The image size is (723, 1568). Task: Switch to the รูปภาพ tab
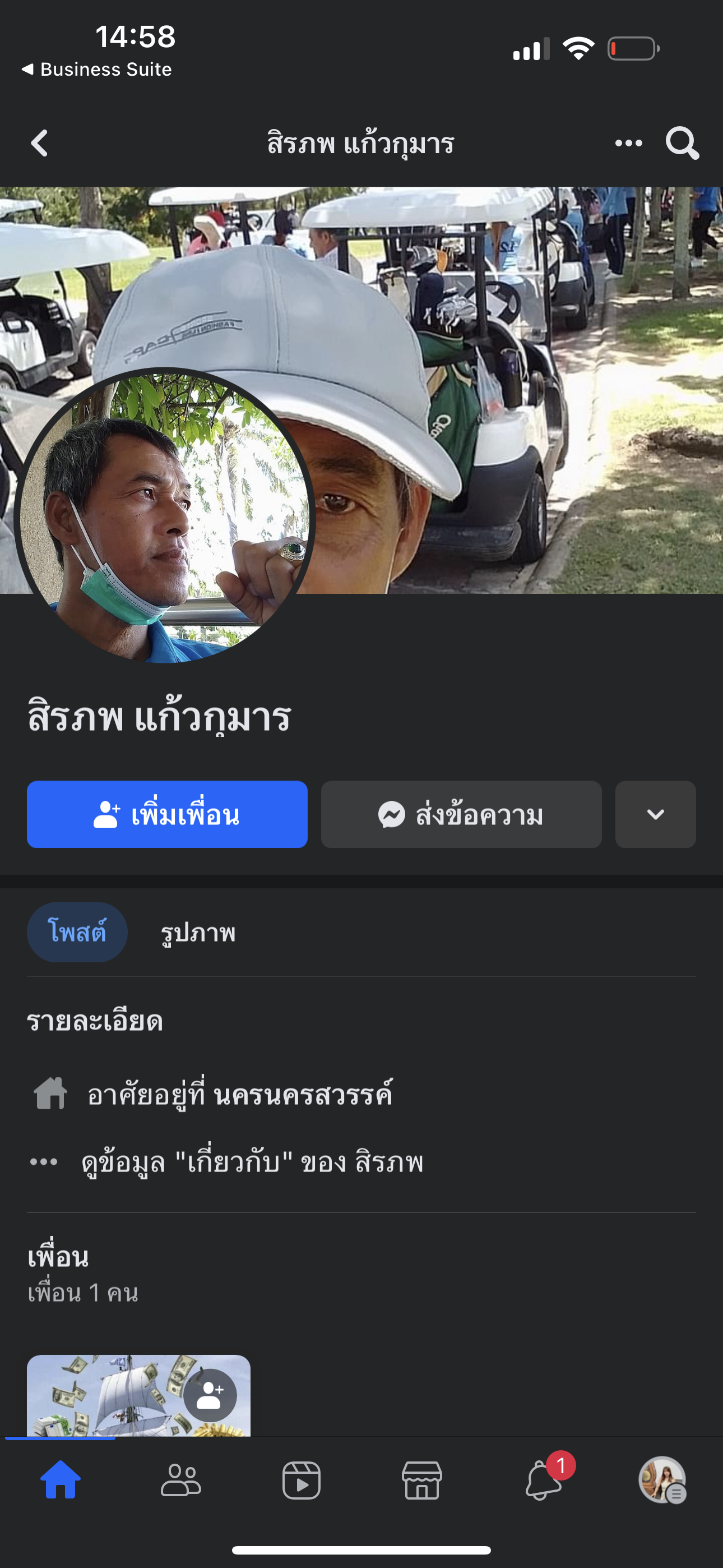[x=198, y=932]
